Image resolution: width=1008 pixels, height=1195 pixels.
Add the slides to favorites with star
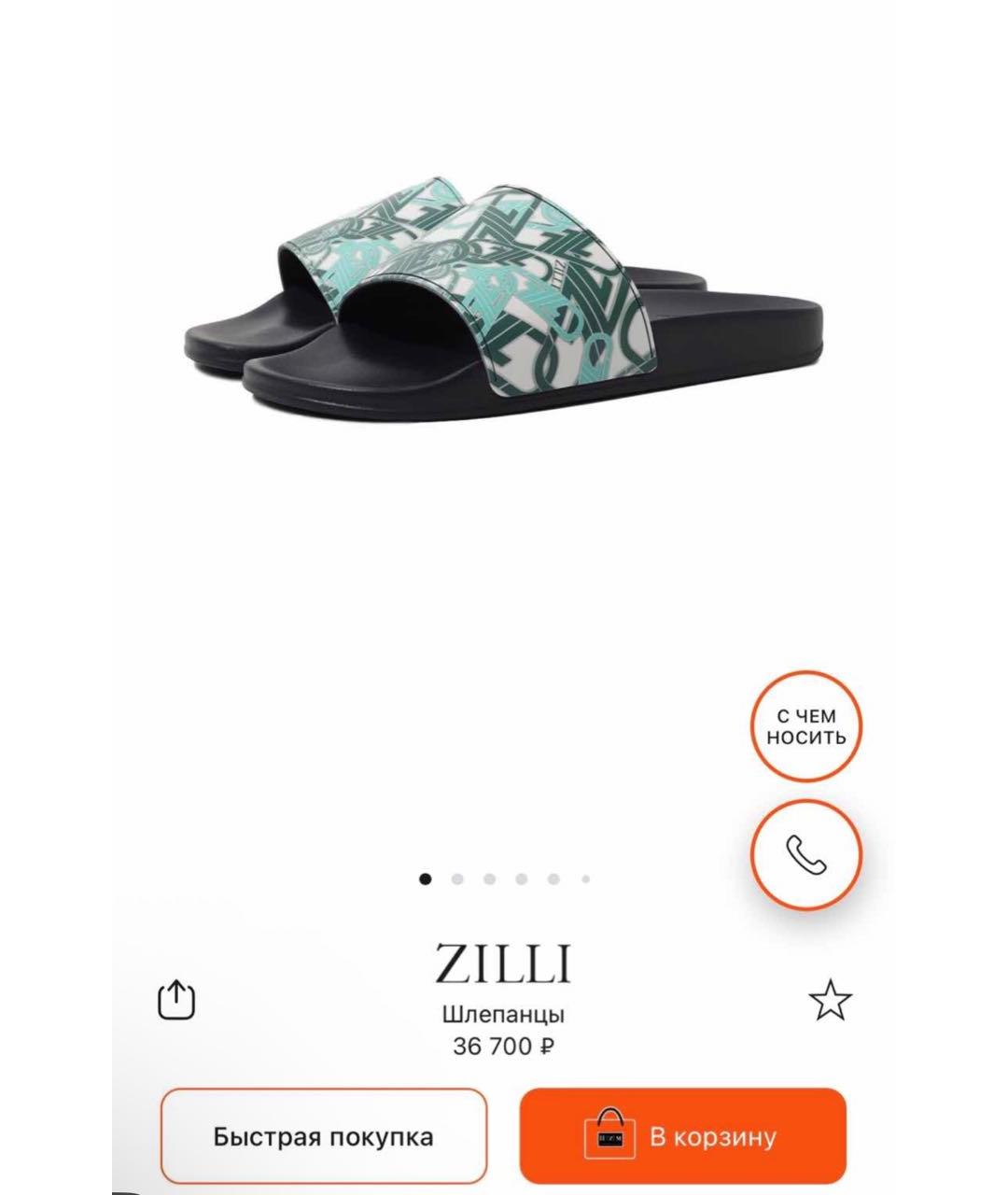tap(830, 1000)
